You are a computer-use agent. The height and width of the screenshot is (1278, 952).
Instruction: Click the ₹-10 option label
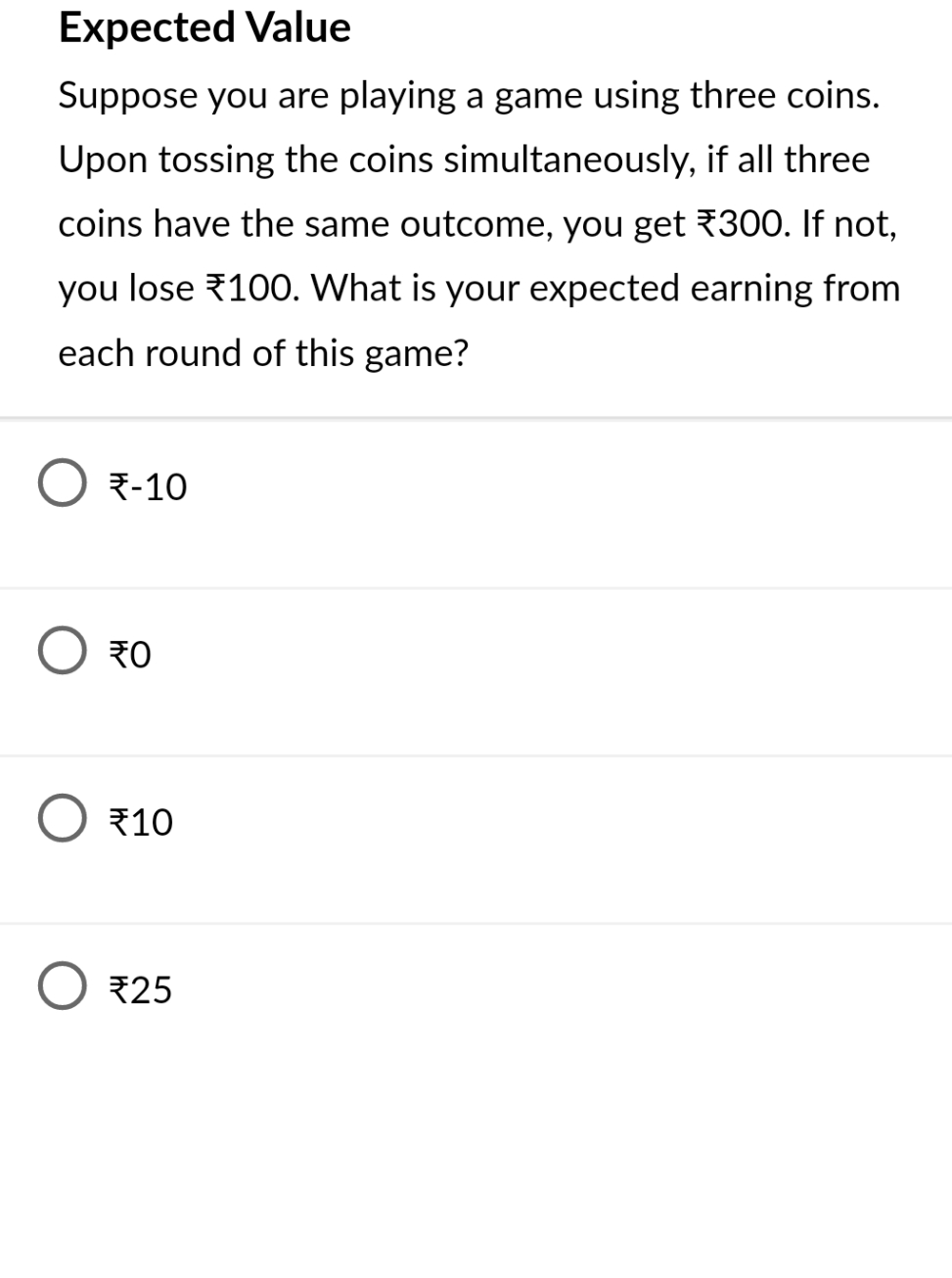click(x=147, y=485)
